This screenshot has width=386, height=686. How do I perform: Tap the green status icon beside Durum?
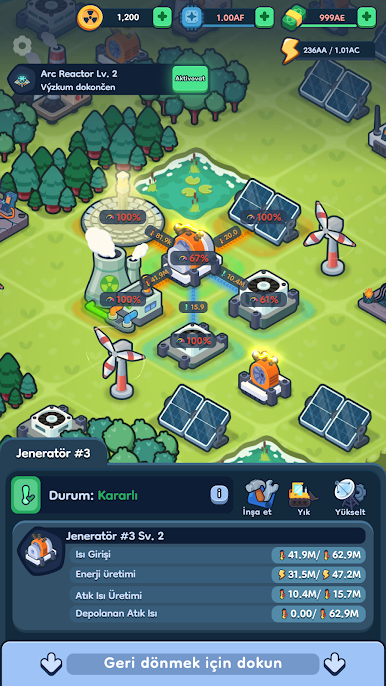click(26, 495)
